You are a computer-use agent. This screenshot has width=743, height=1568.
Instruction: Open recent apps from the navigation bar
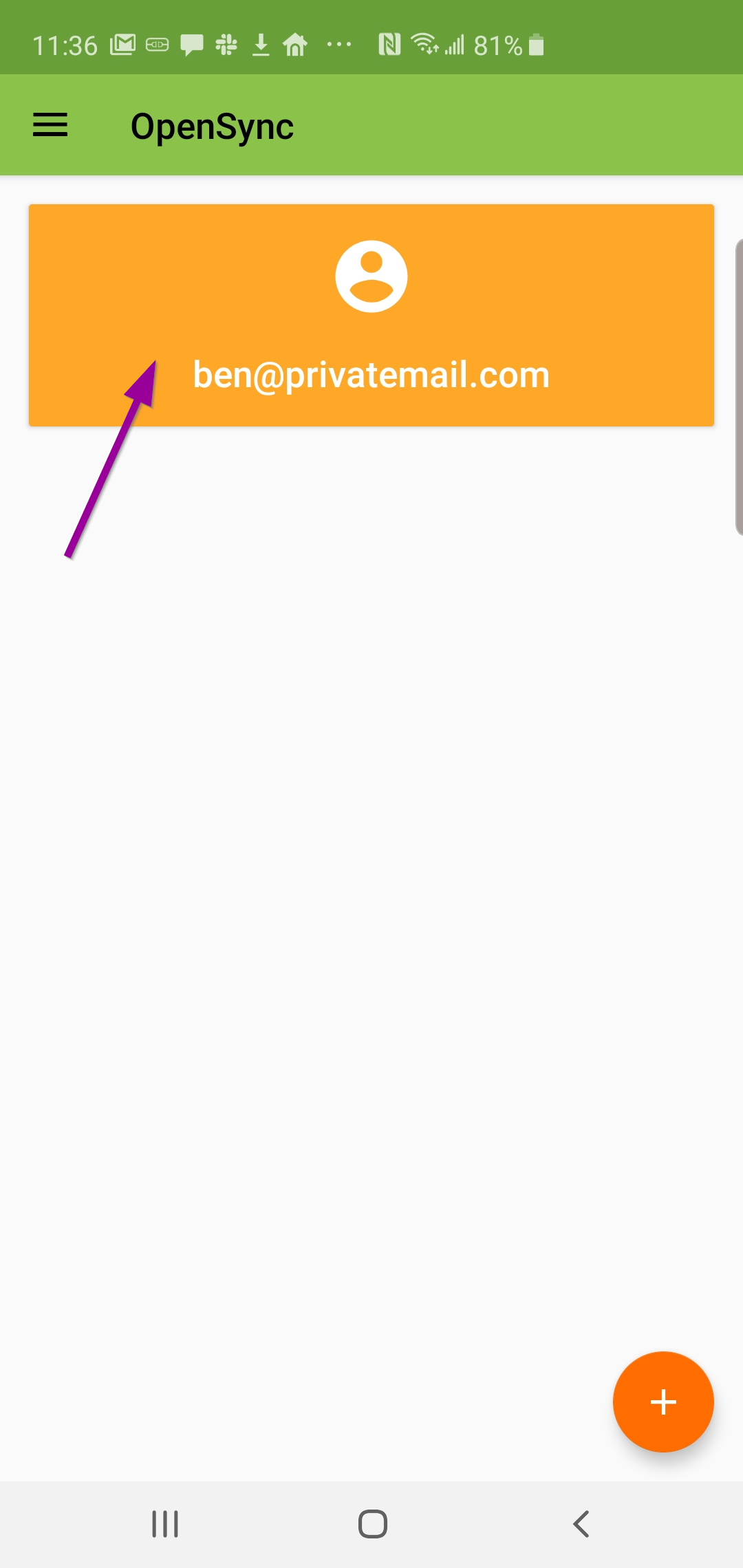165,1524
